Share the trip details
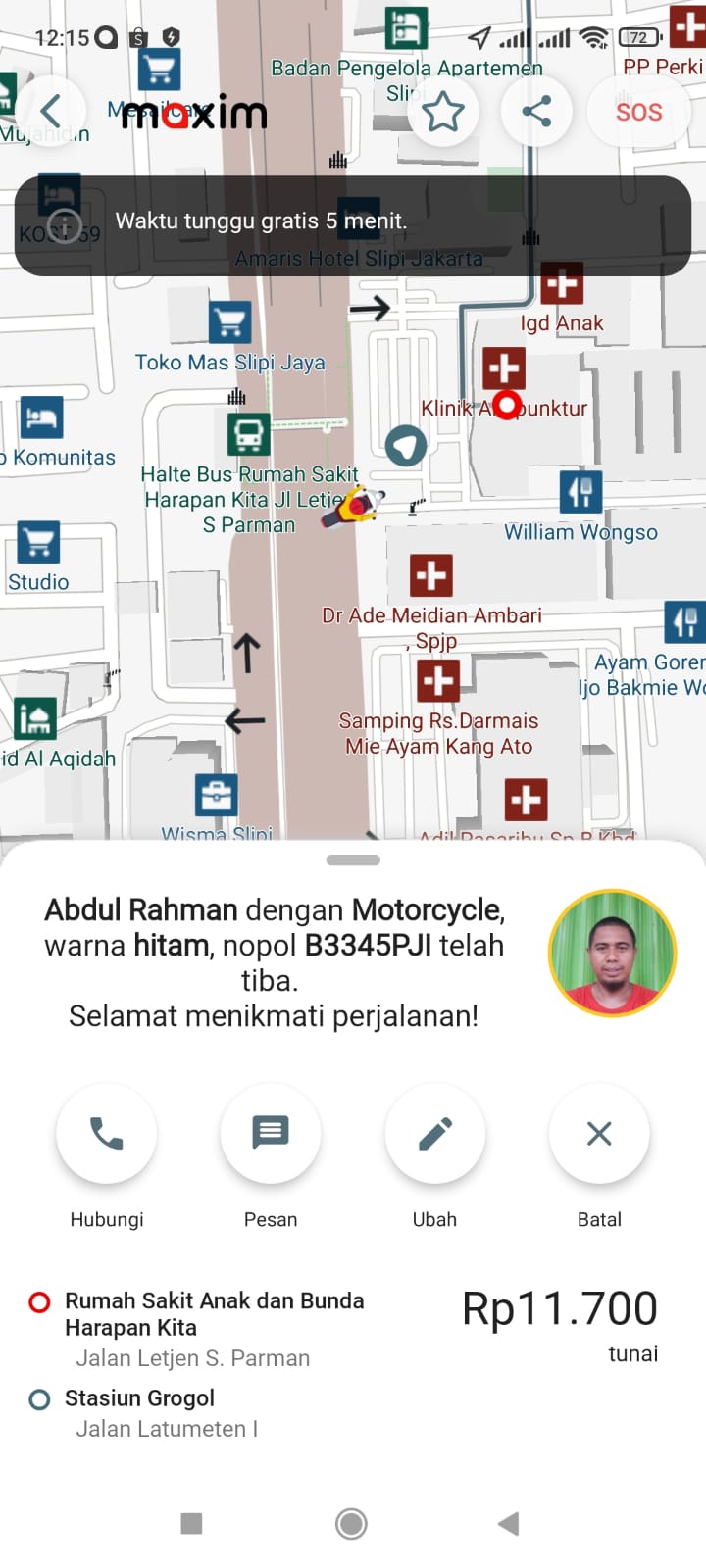 [x=536, y=112]
